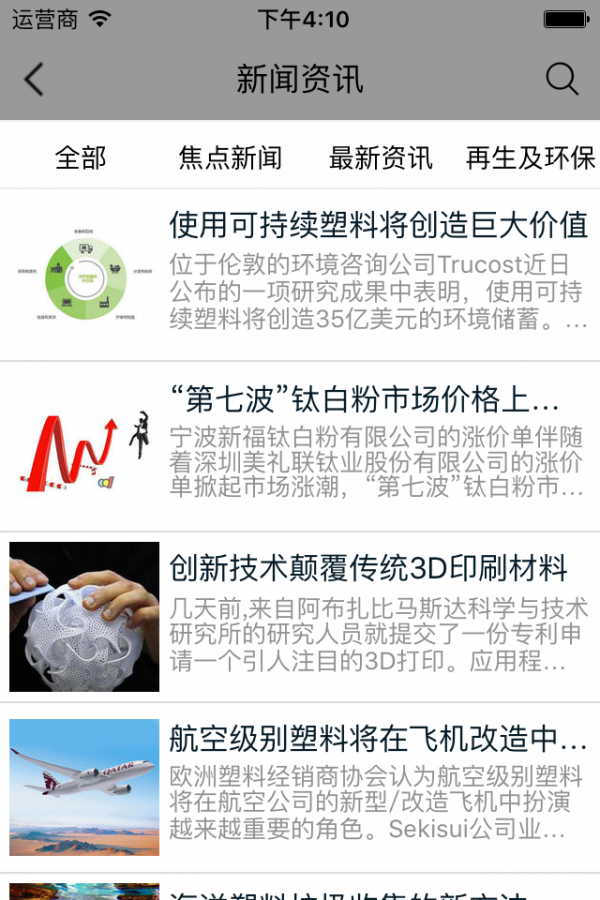Switch to the 最新资讯 tab
Image resolution: width=600 pixels, height=900 pixels.
click(x=380, y=158)
